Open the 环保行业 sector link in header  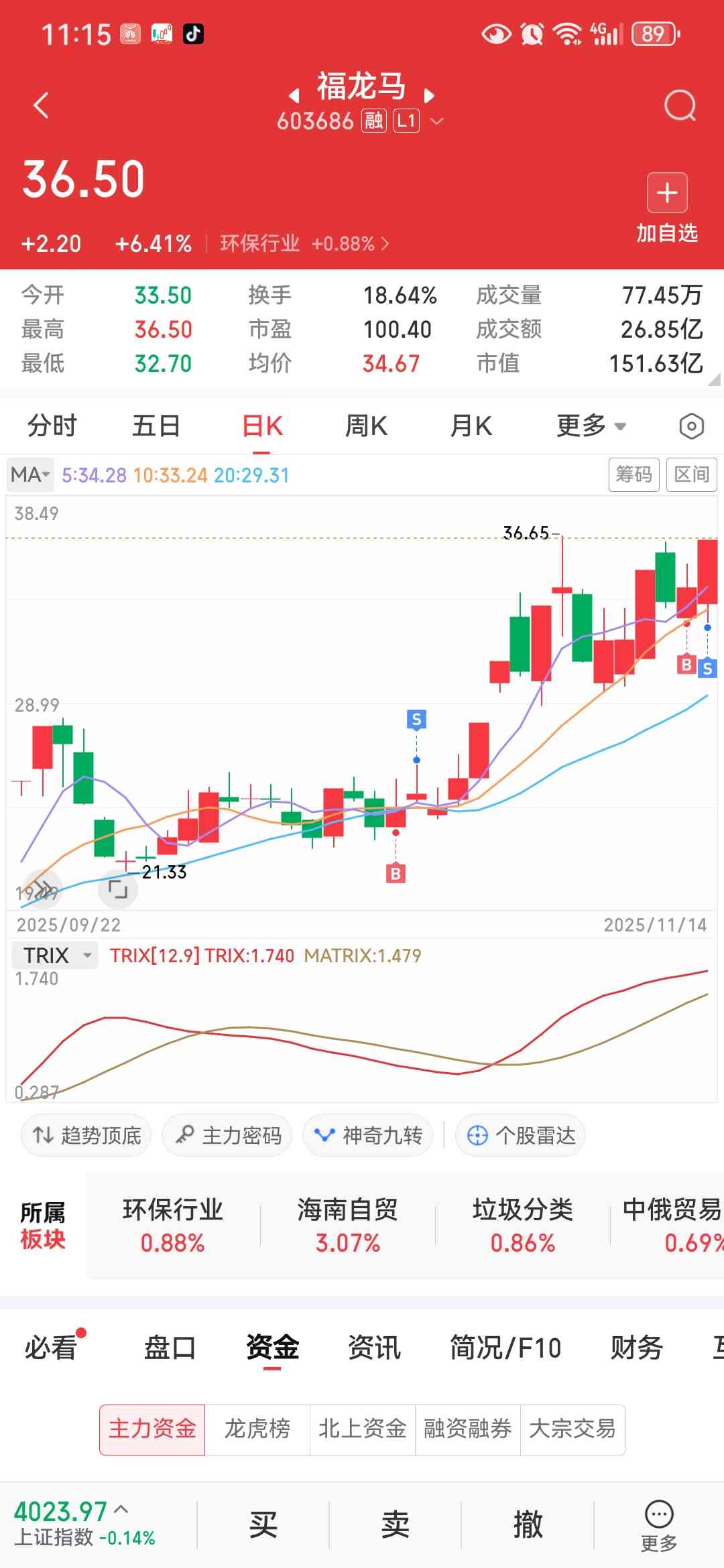point(303,243)
